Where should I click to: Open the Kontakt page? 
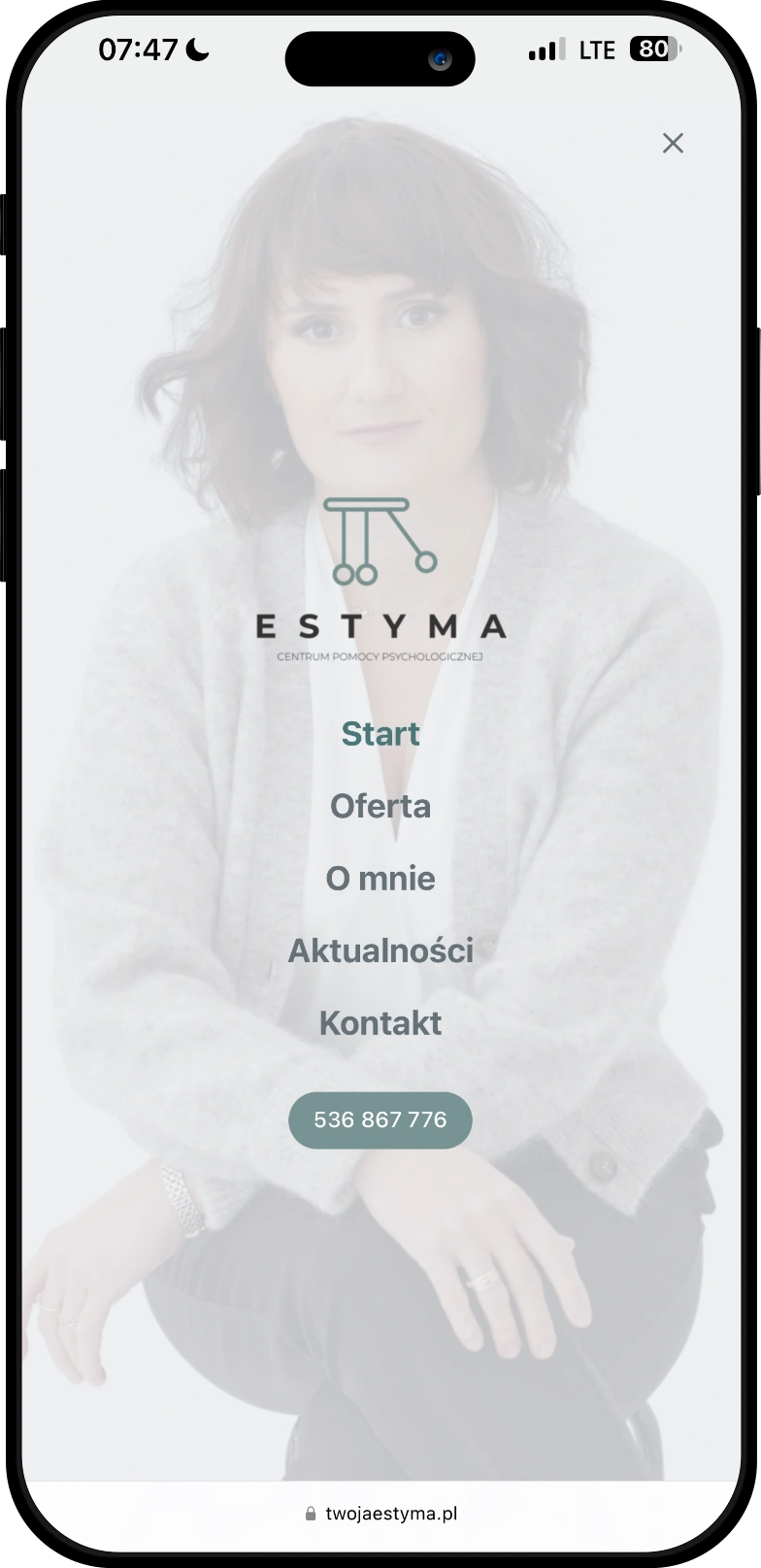click(380, 1023)
